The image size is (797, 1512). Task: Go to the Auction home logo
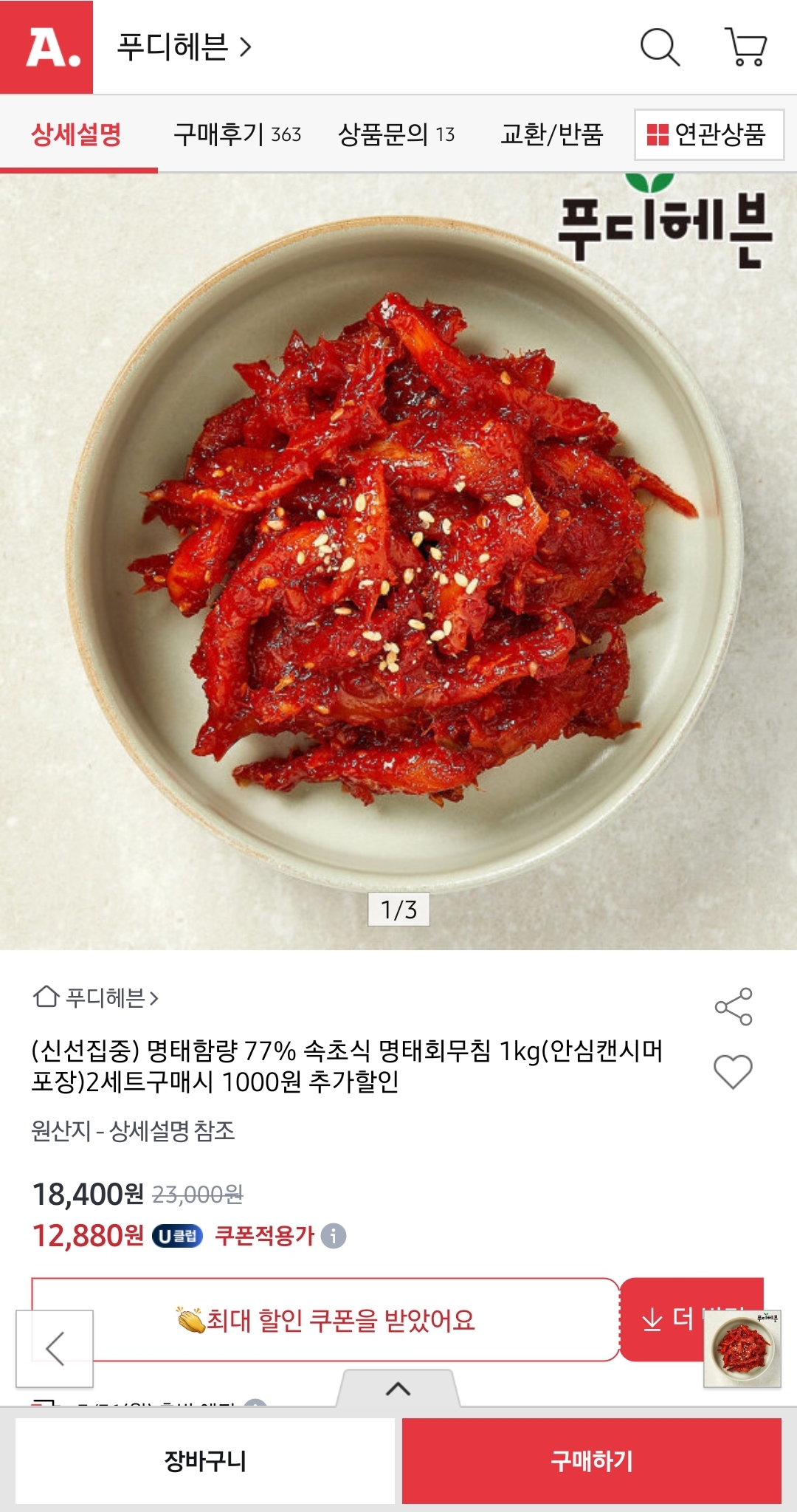click(x=46, y=47)
